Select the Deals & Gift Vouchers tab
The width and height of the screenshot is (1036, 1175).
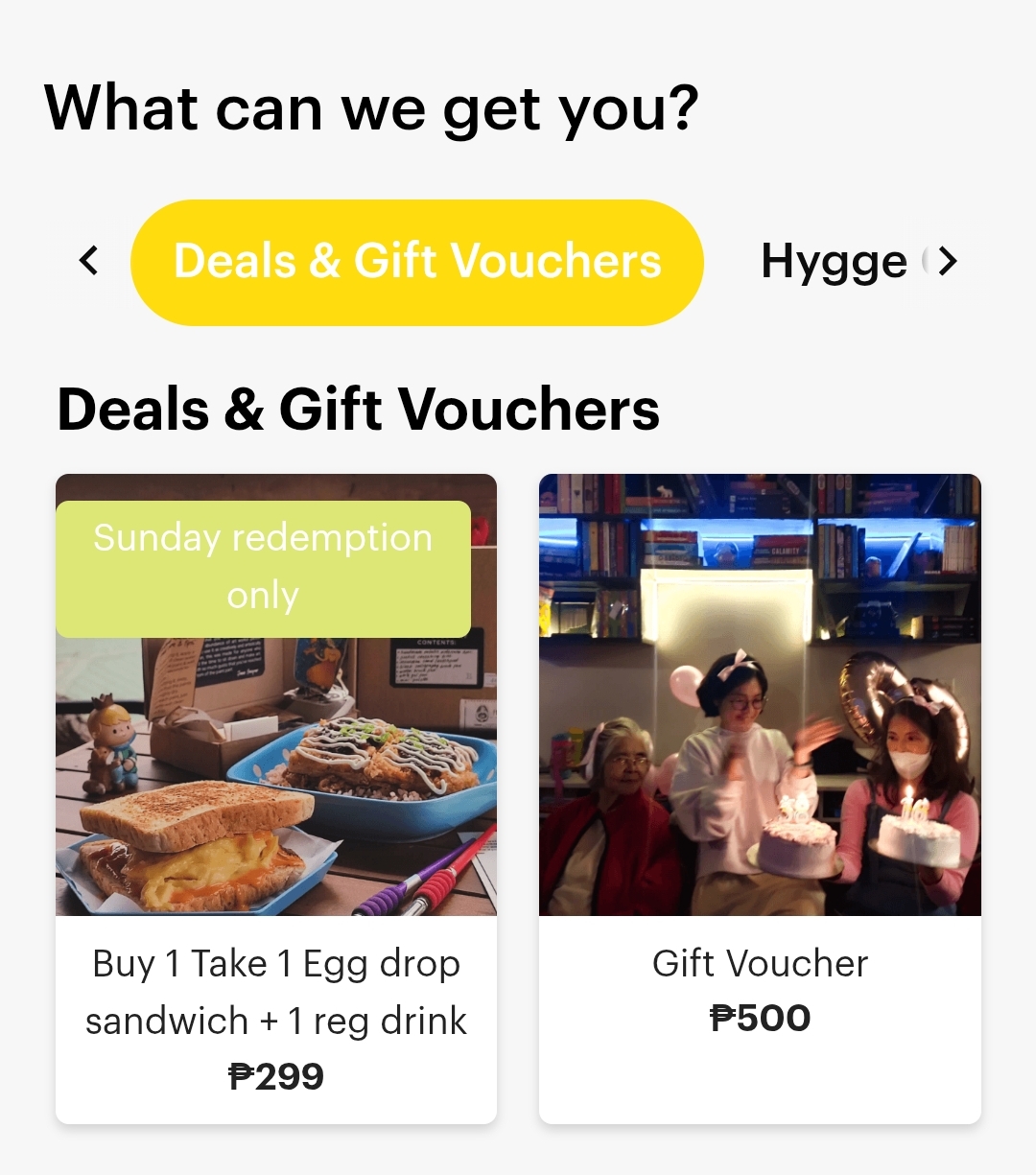417,262
